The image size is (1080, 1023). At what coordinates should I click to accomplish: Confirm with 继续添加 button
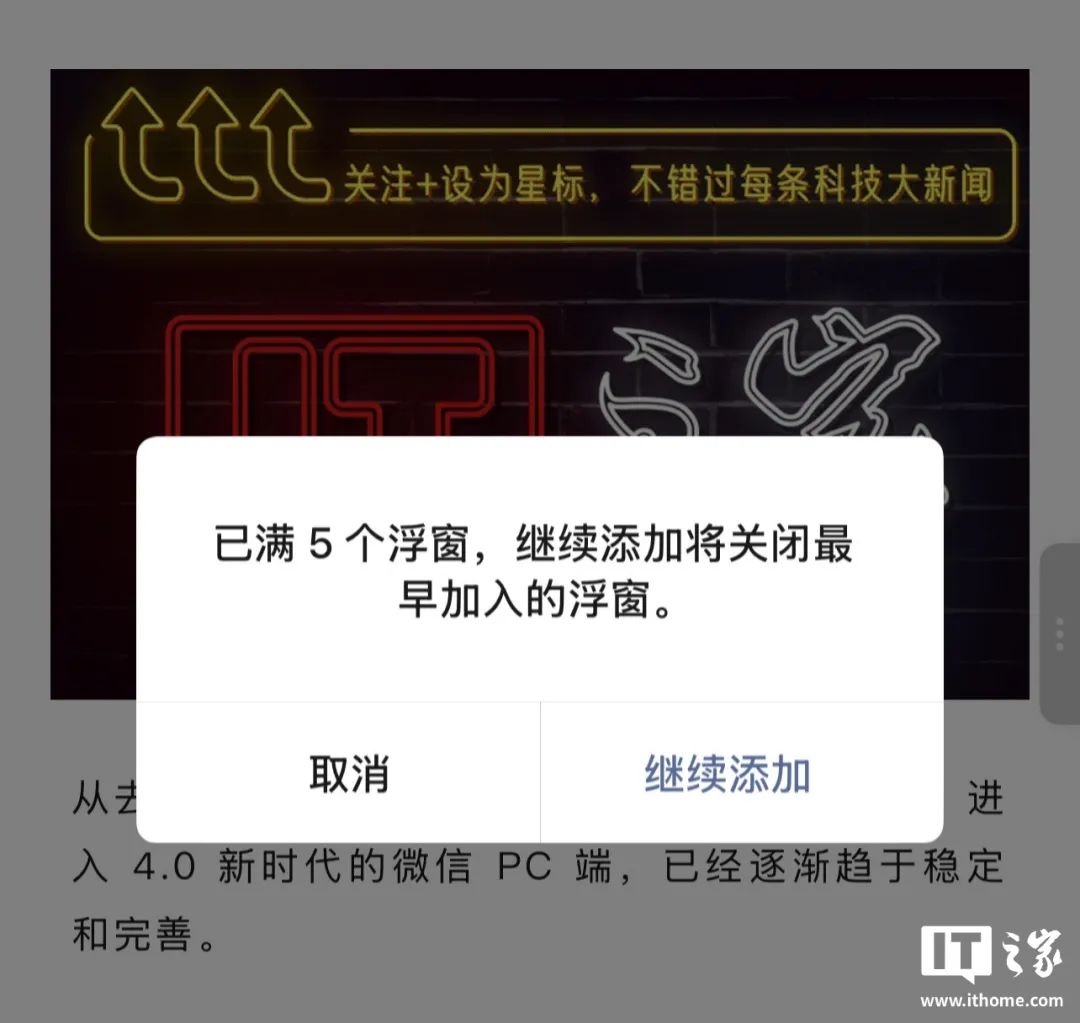pos(728,774)
